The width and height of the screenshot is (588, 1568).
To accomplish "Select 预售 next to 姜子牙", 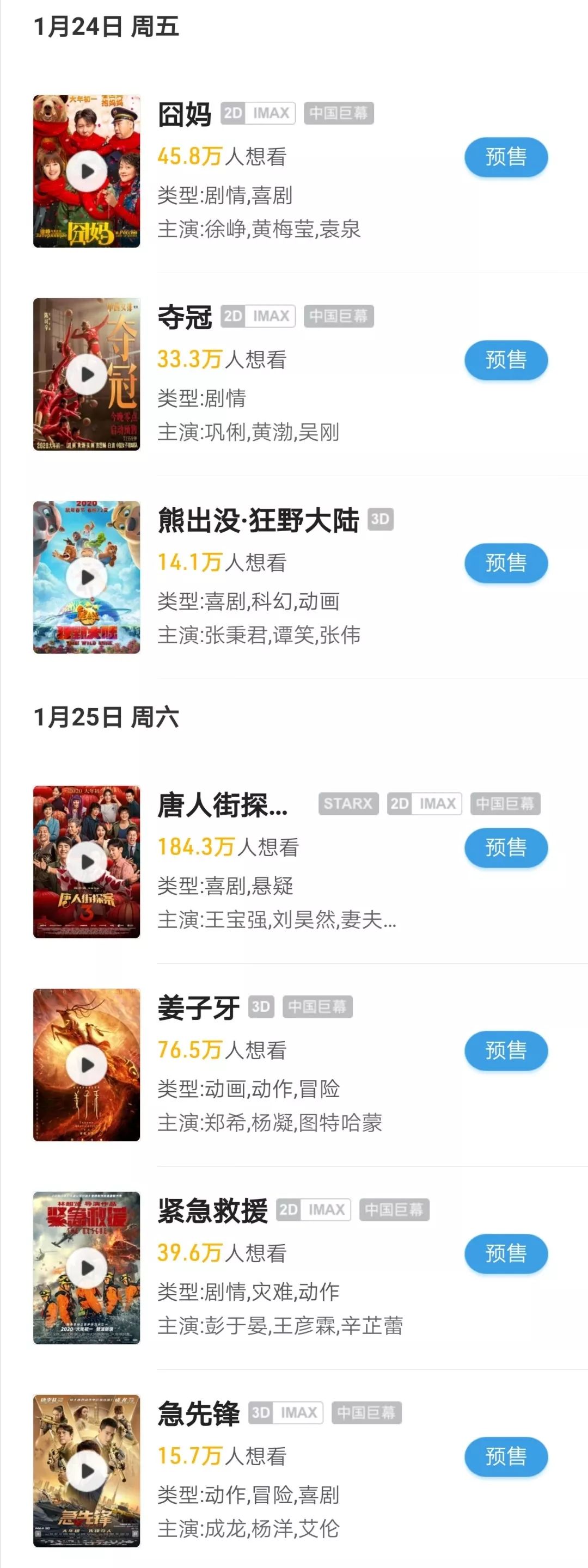I will [506, 1050].
